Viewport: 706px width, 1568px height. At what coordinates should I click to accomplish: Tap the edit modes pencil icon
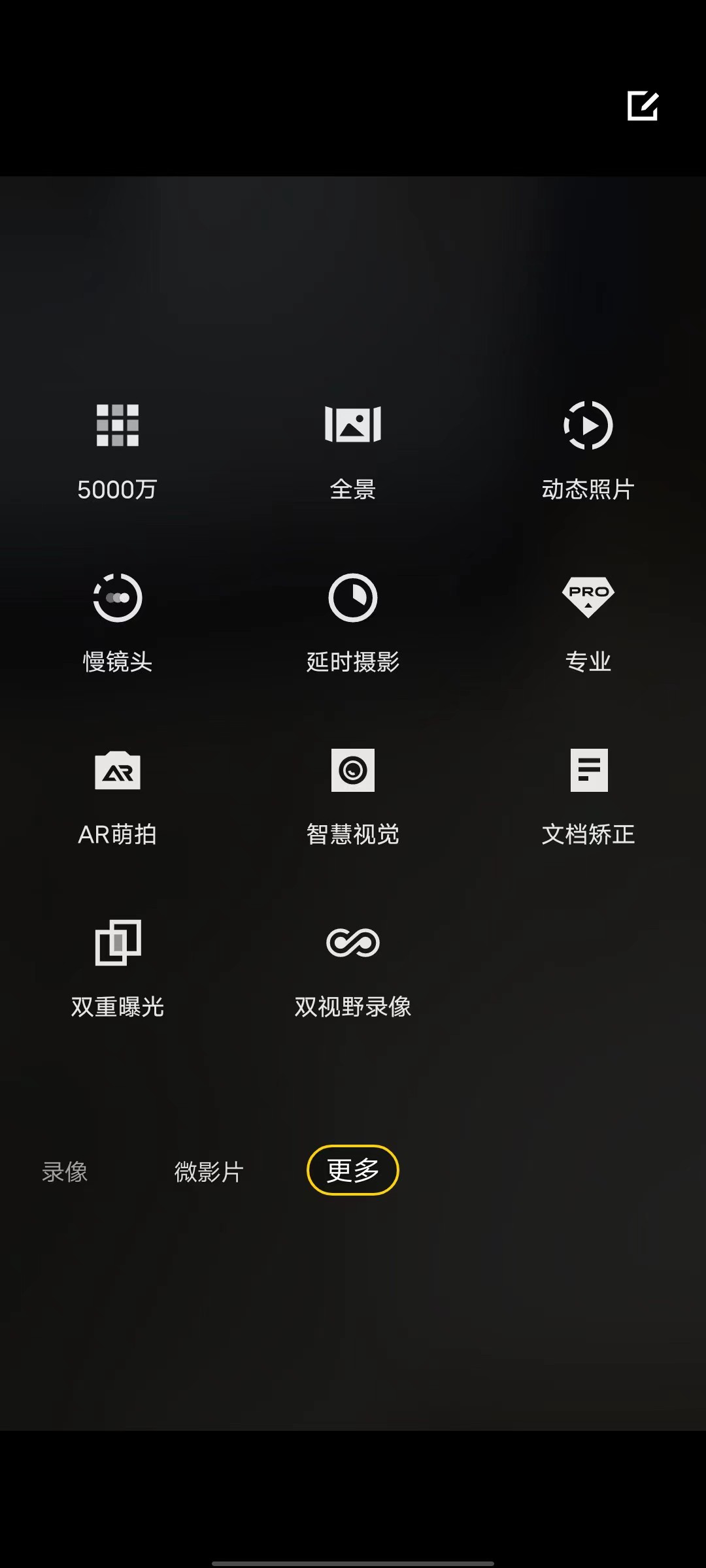point(643,106)
